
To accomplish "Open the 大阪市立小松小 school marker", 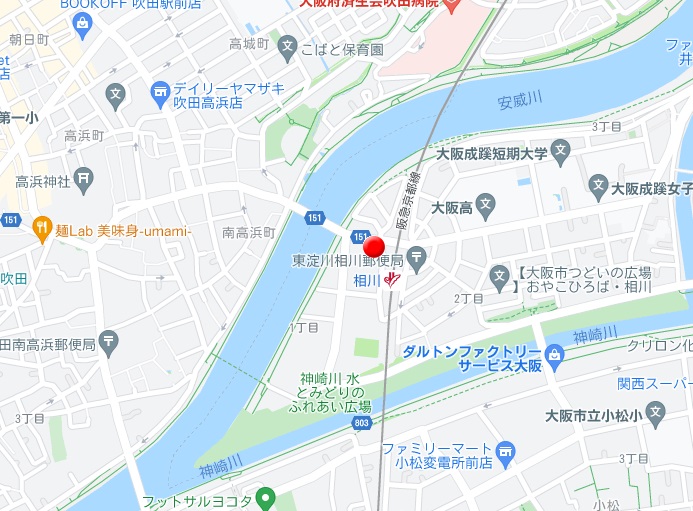I will point(655,411).
